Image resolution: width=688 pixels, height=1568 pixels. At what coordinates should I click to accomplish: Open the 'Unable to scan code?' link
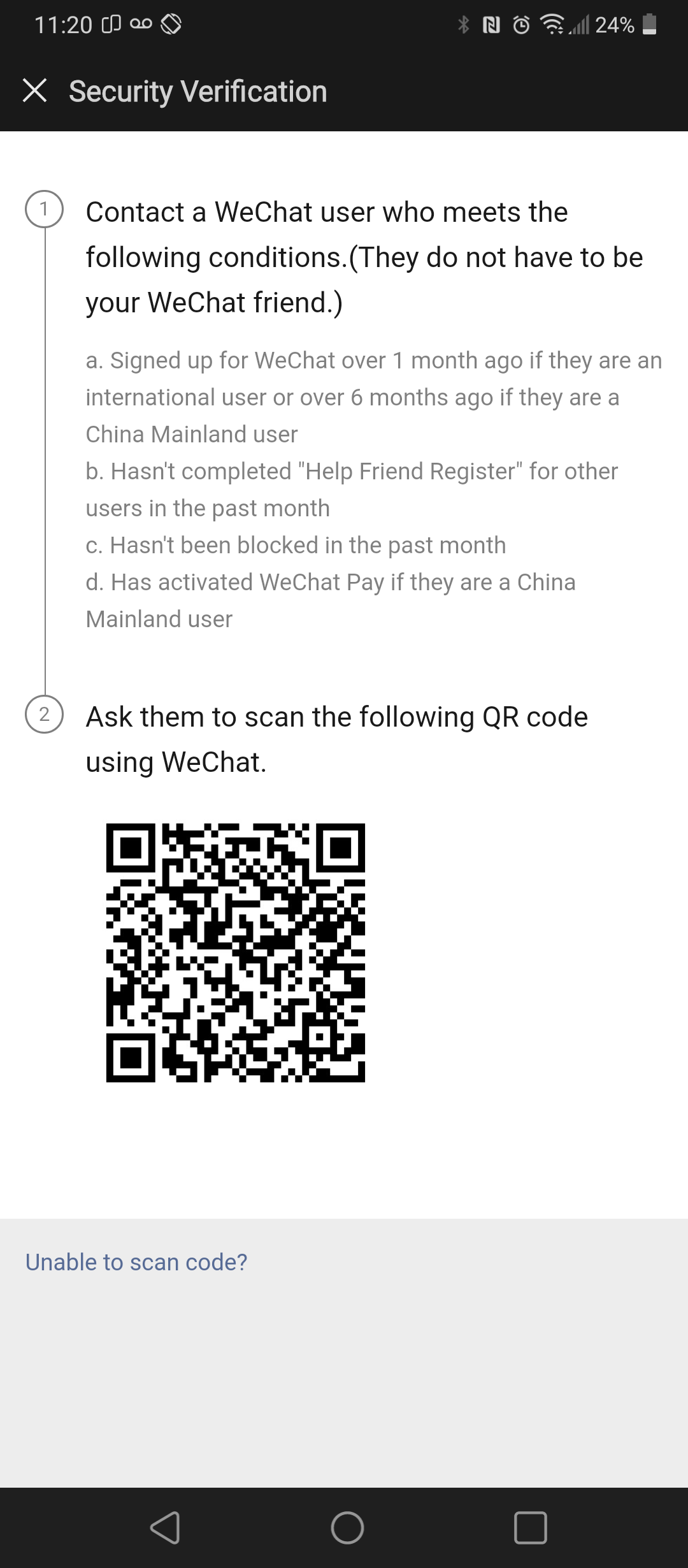[136, 1262]
